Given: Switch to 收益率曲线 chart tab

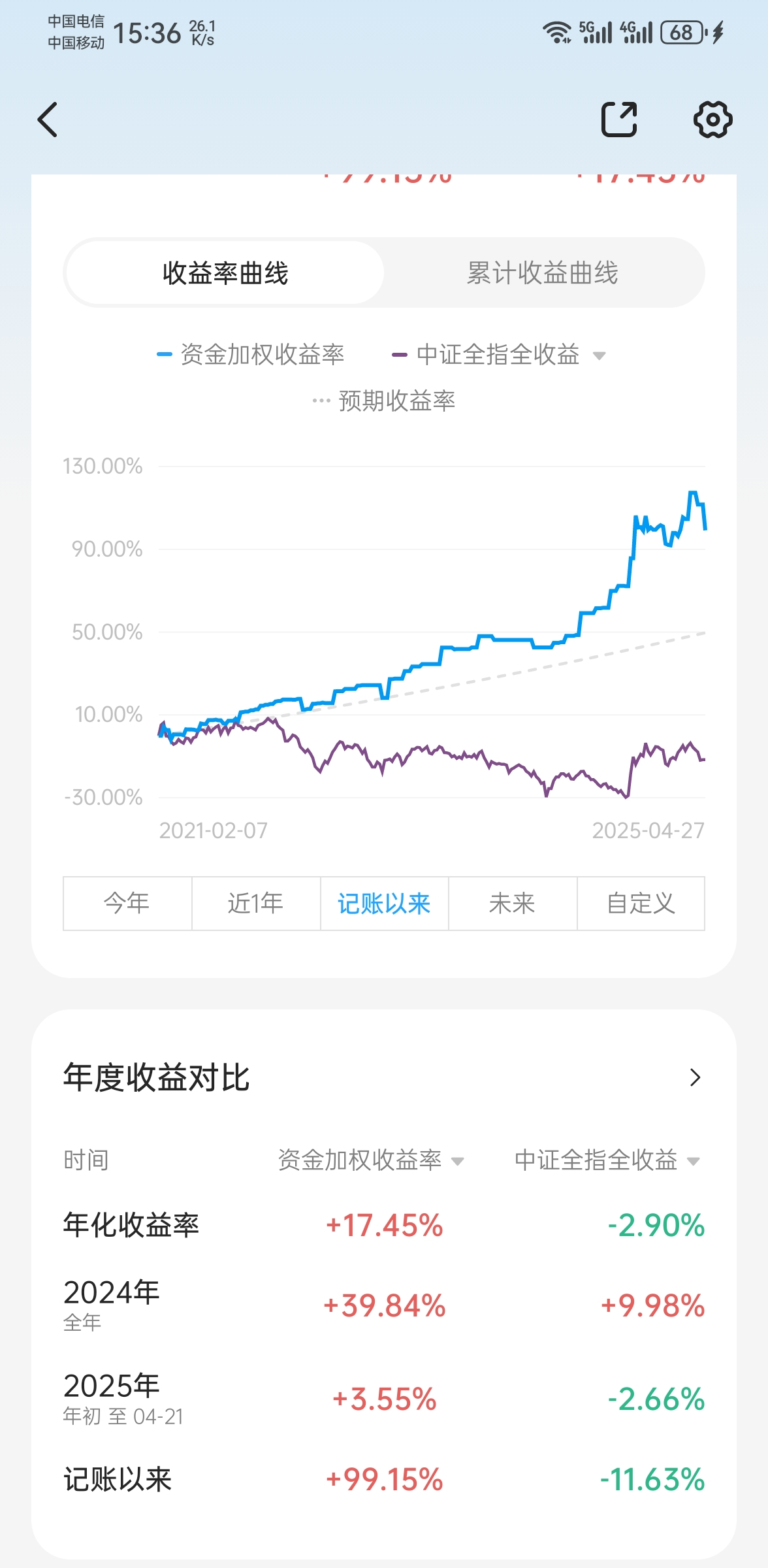Looking at the screenshot, I should (225, 273).
